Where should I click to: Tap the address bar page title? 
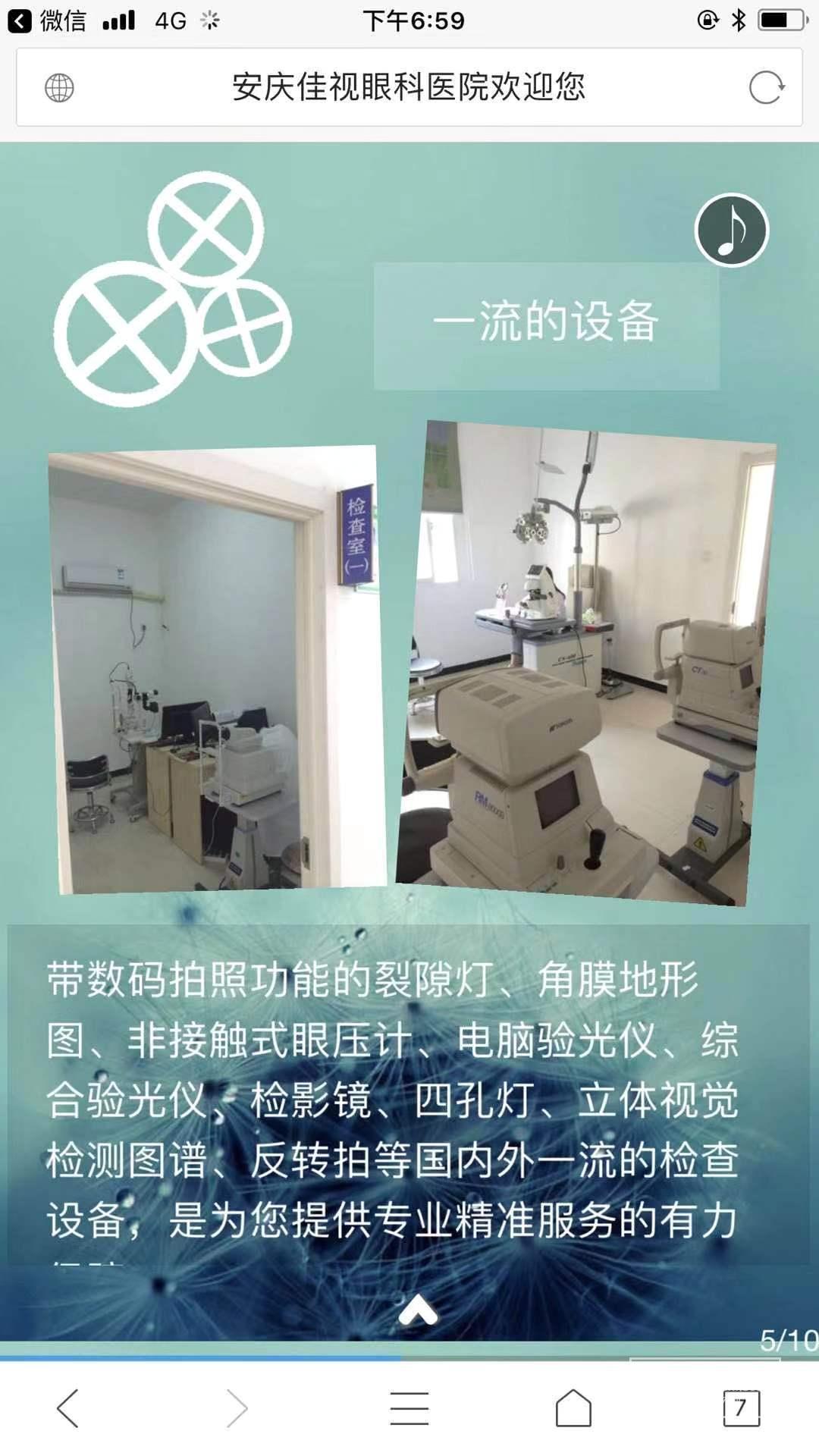point(408,88)
